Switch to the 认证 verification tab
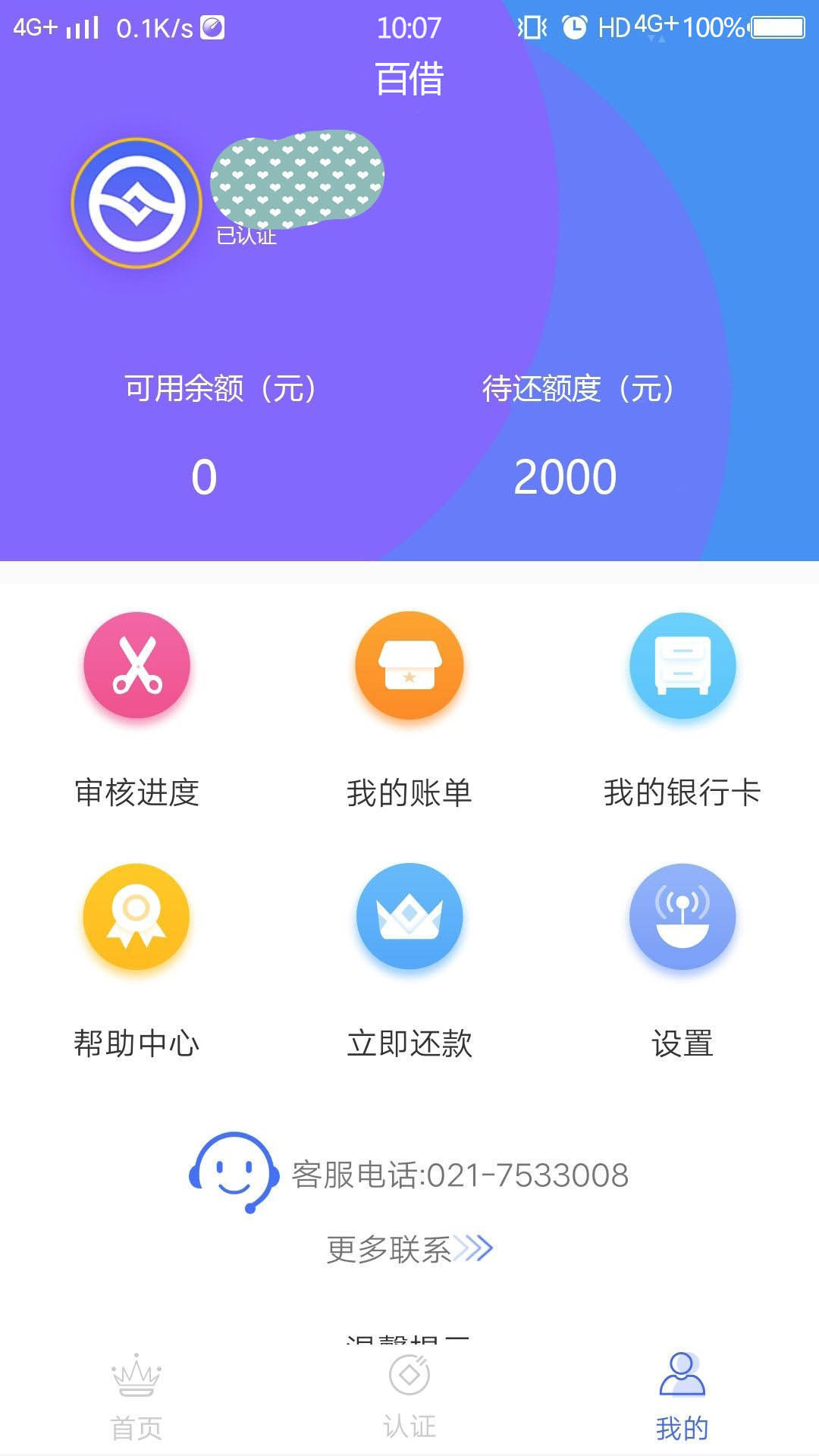The image size is (819, 1456). point(409,1398)
